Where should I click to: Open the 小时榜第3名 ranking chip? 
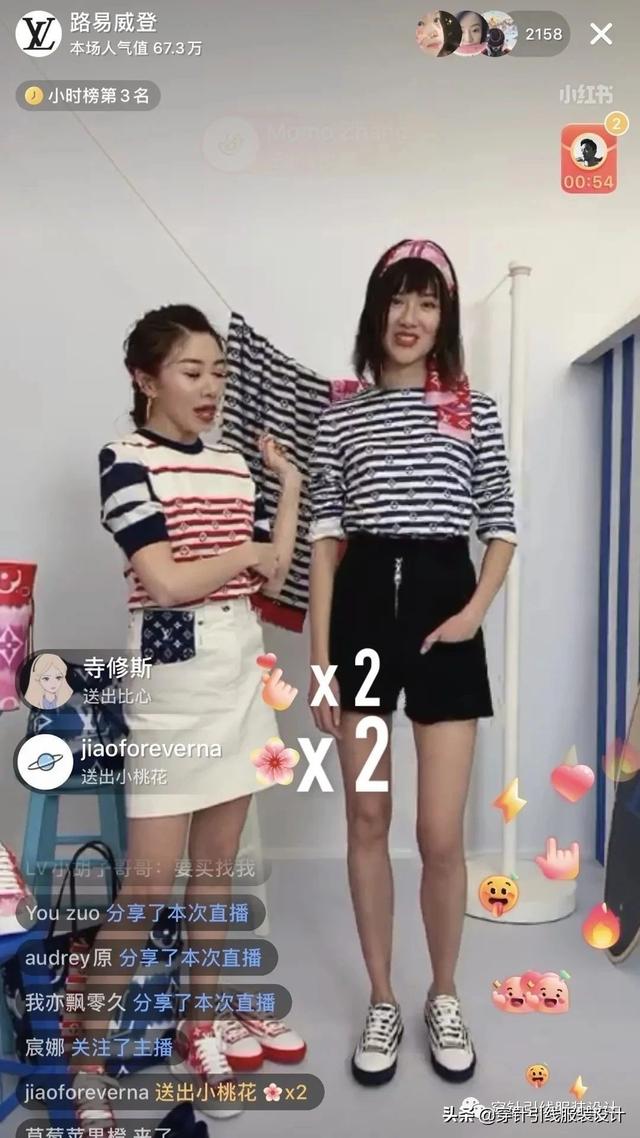[x=88, y=96]
